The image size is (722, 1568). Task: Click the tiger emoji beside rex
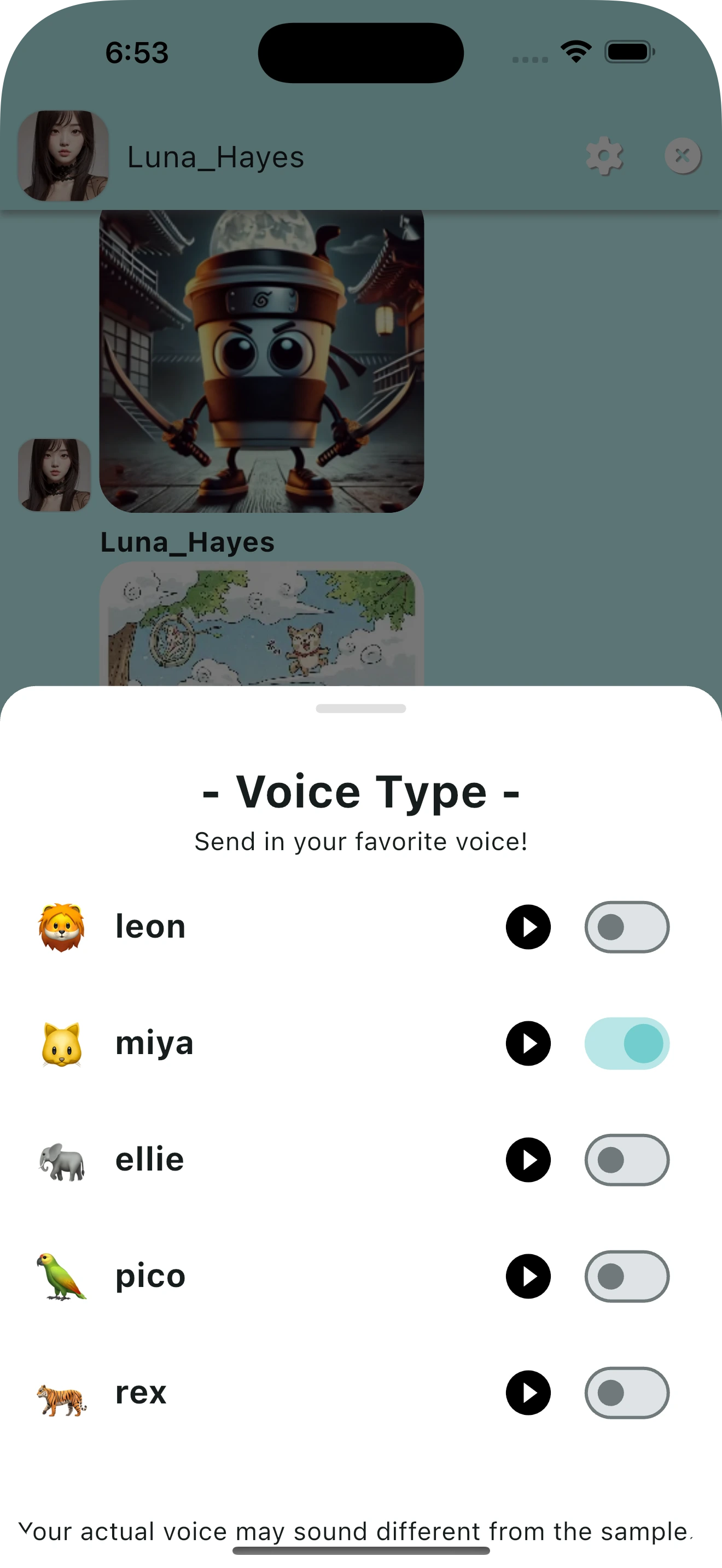(x=61, y=1393)
